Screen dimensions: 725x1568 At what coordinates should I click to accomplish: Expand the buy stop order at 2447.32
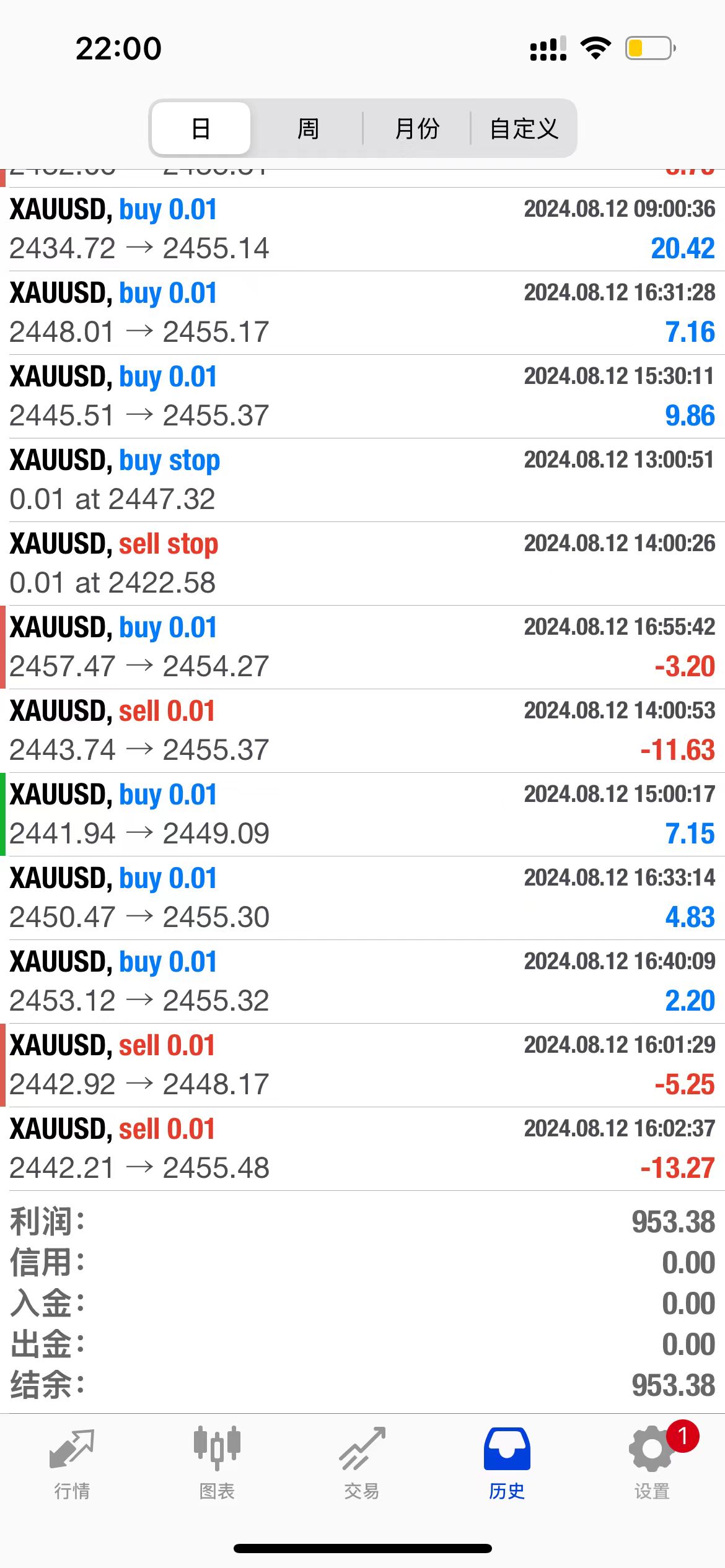362,480
